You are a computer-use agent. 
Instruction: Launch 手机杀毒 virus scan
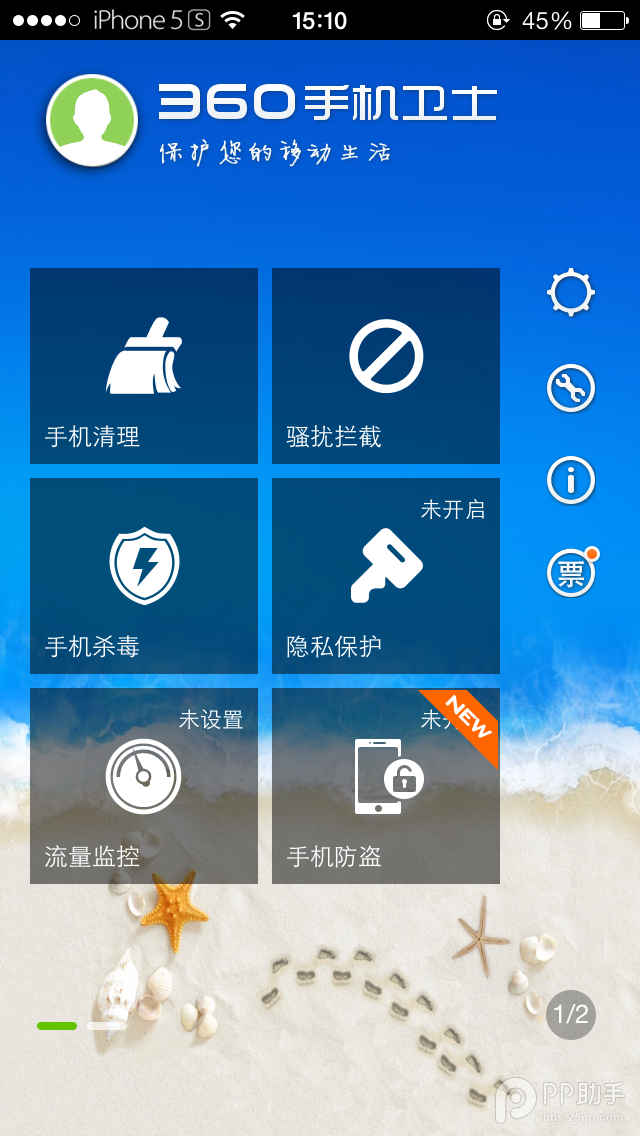144,576
